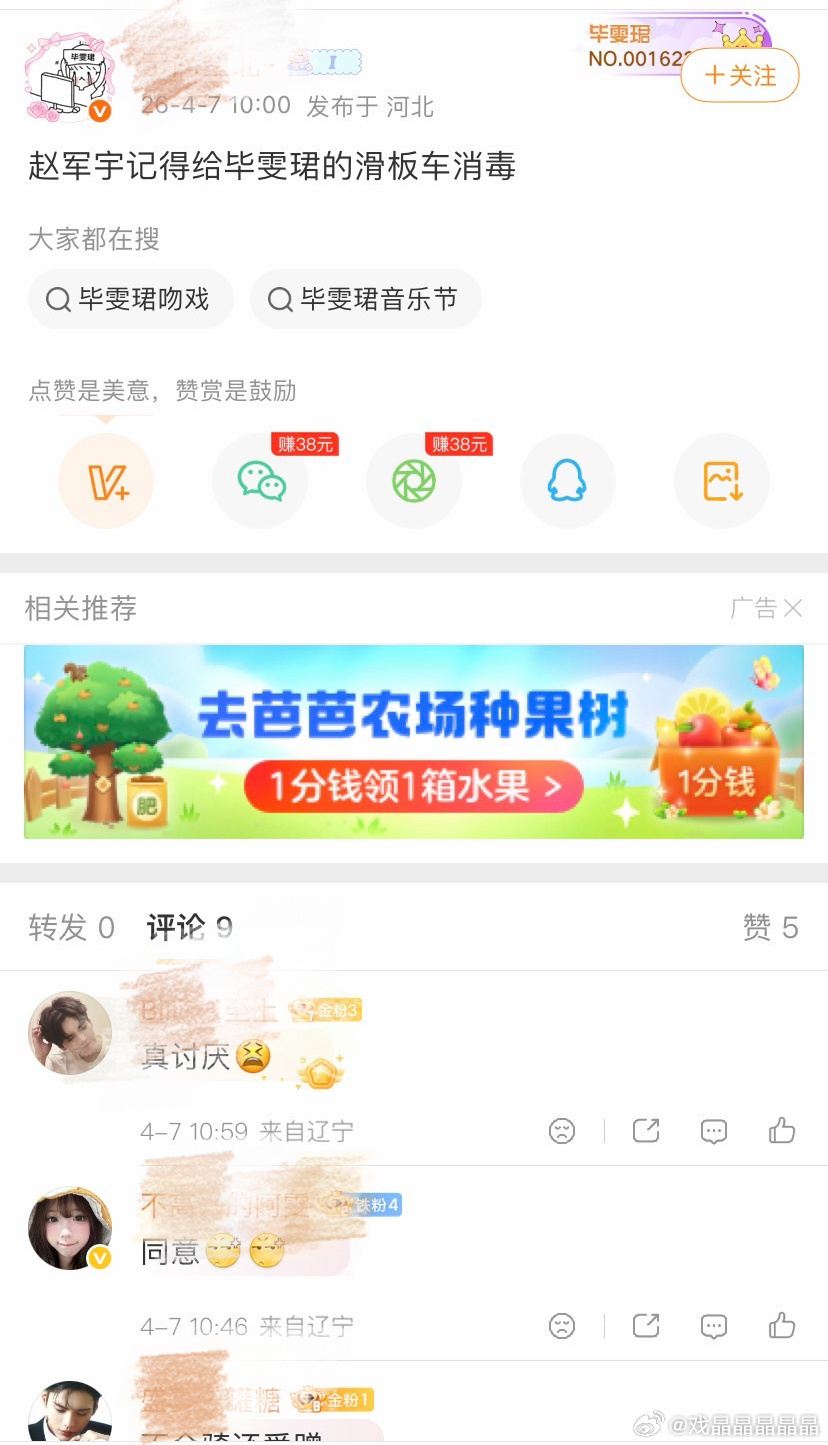Image resolution: width=828 pixels, height=1445 pixels.
Task: Tap the sad-face reaction icon on first comment
Action: click(562, 1130)
